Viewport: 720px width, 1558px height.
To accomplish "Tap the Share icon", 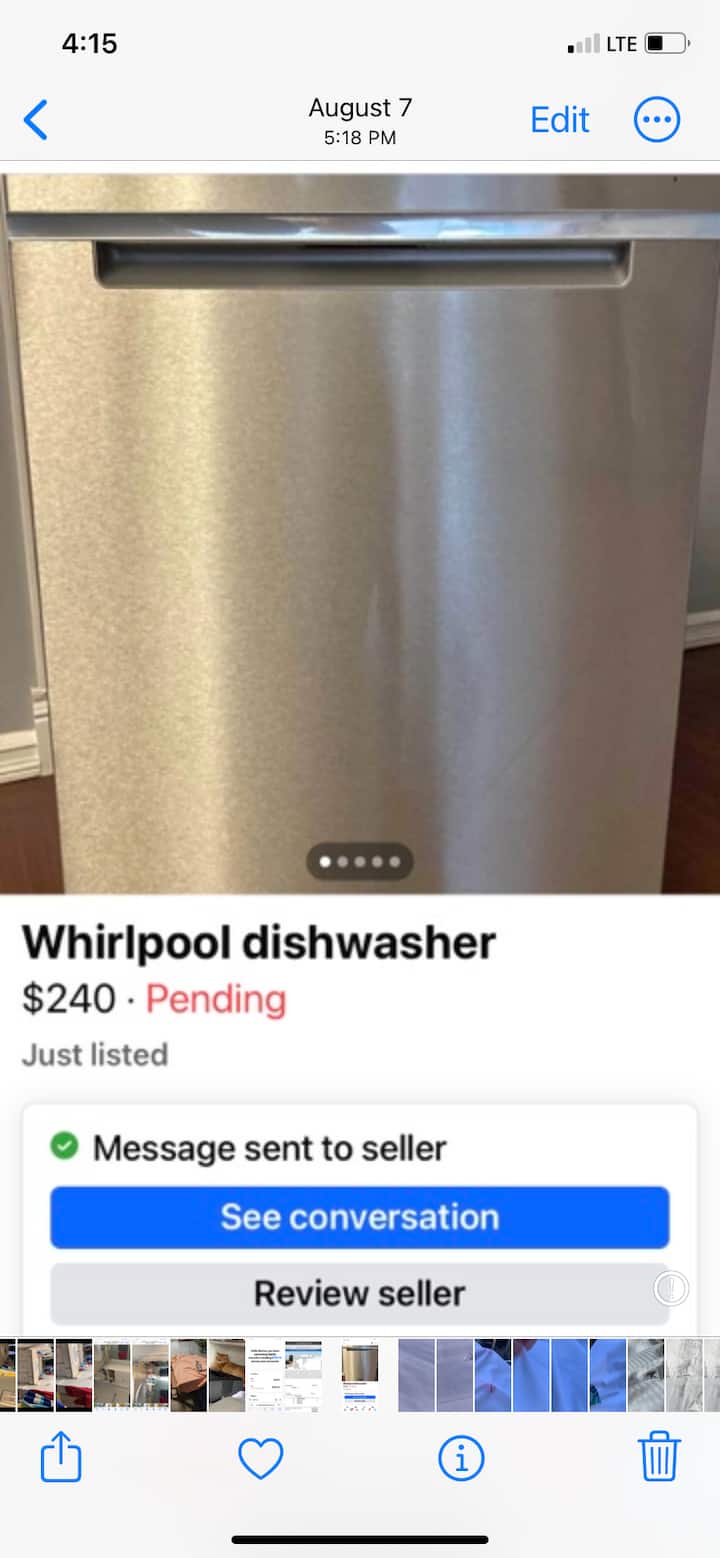I will coord(61,1458).
